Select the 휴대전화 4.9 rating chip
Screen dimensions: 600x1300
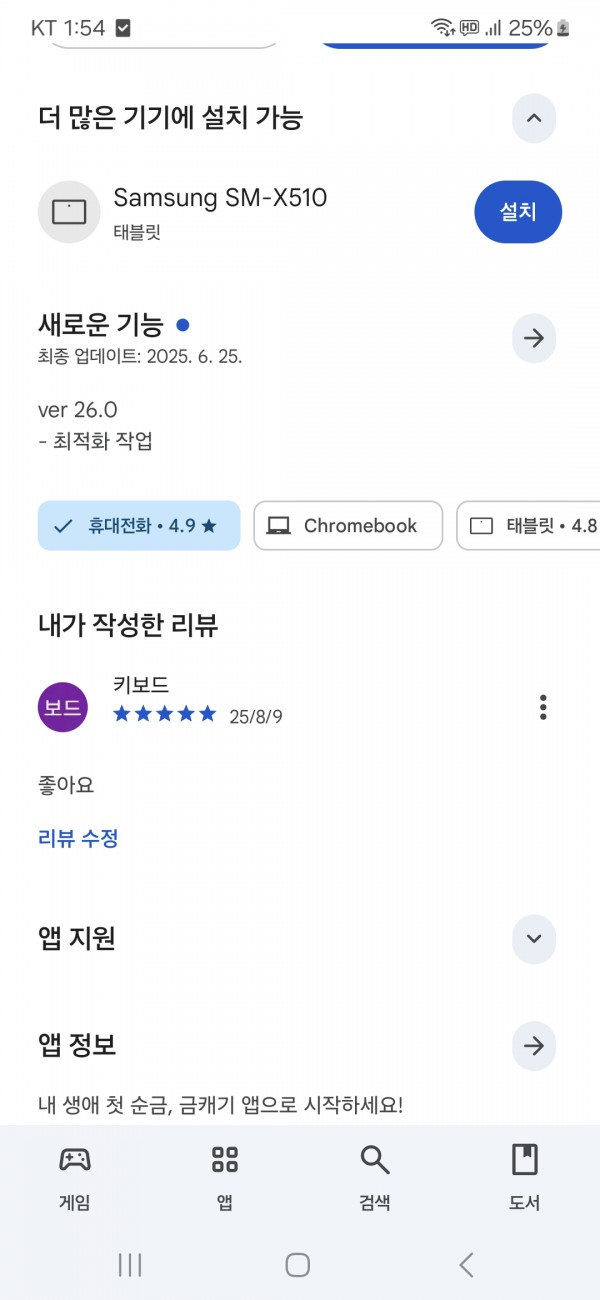(x=139, y=526)
